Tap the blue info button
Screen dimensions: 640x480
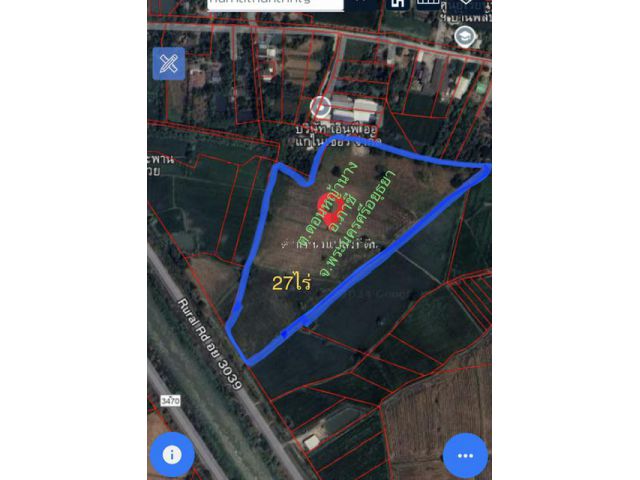[172, 455]
